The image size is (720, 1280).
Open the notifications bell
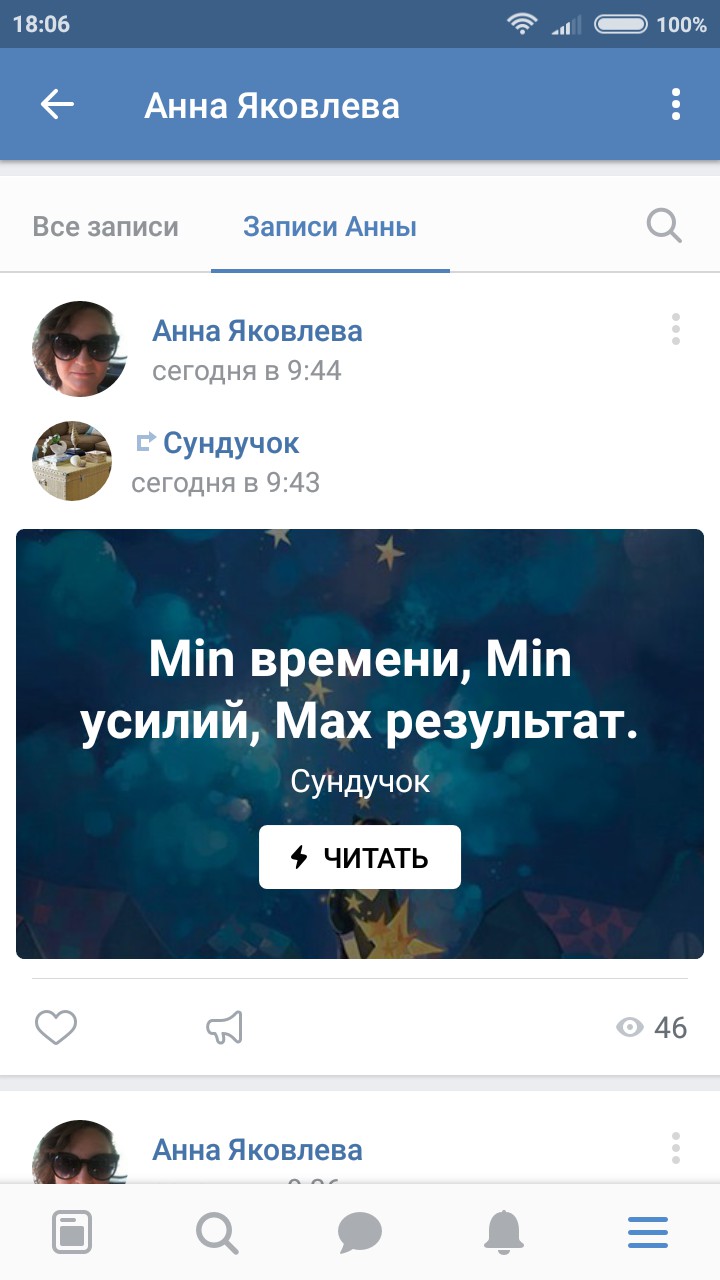pyautogui.click(x=504, y=1232)
